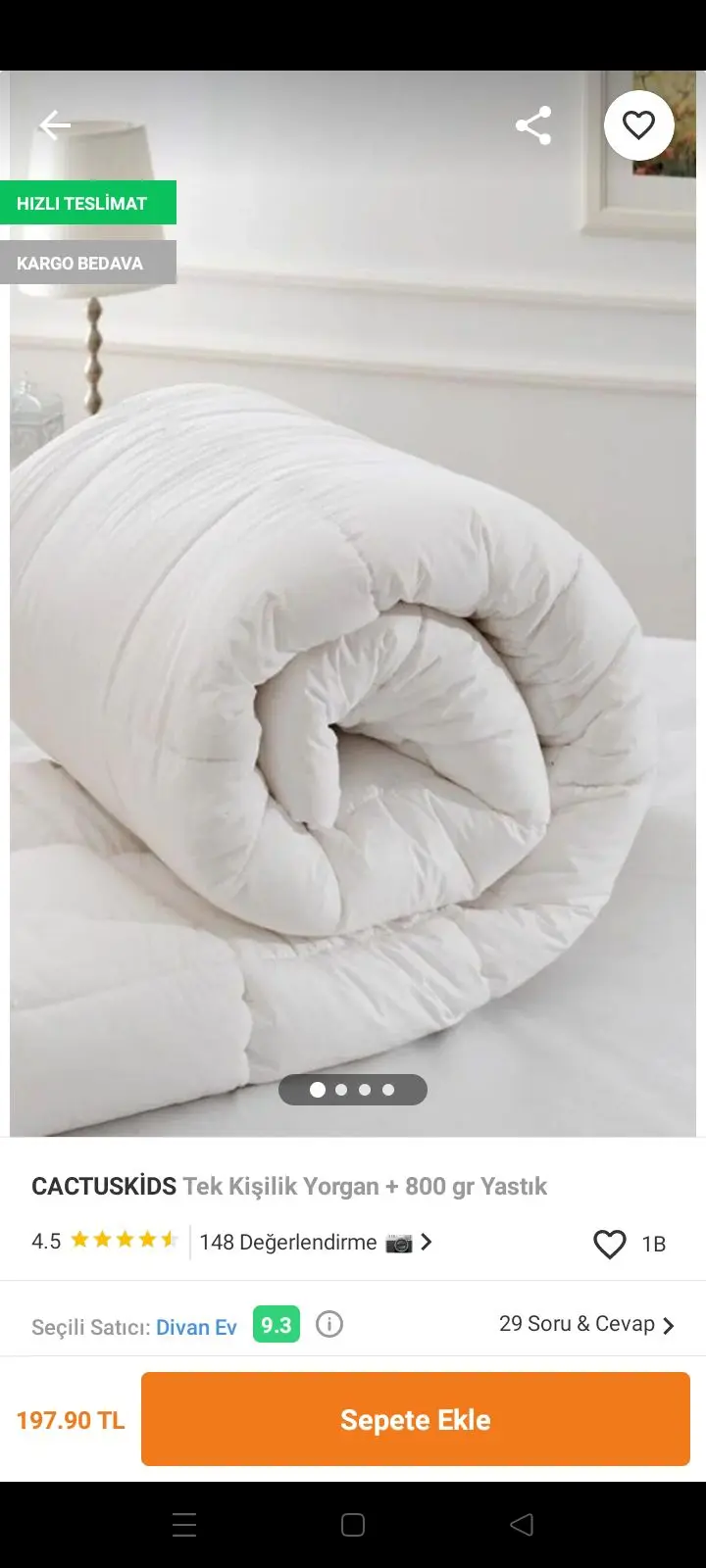This screenshot has height=1568, width=706.
Task: Add product to favorites via top heart
Action: click(638, 125)
